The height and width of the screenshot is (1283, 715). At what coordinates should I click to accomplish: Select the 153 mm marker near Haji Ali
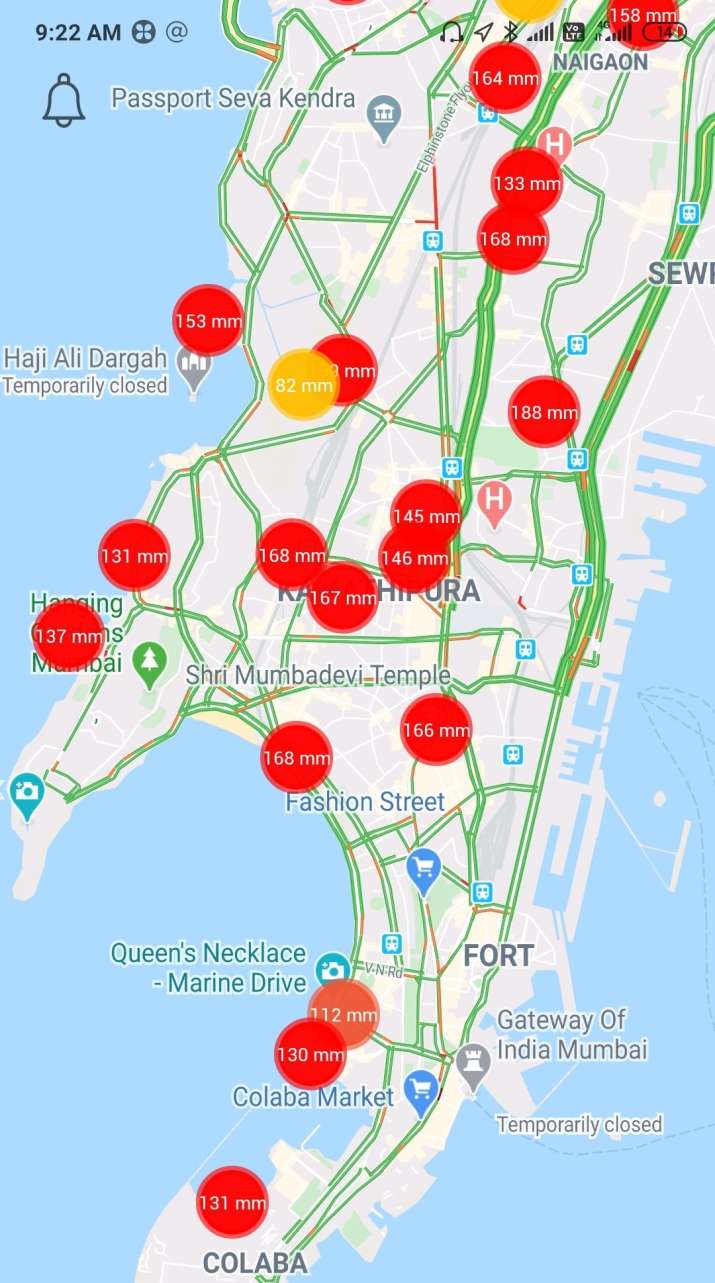point(208,321)
